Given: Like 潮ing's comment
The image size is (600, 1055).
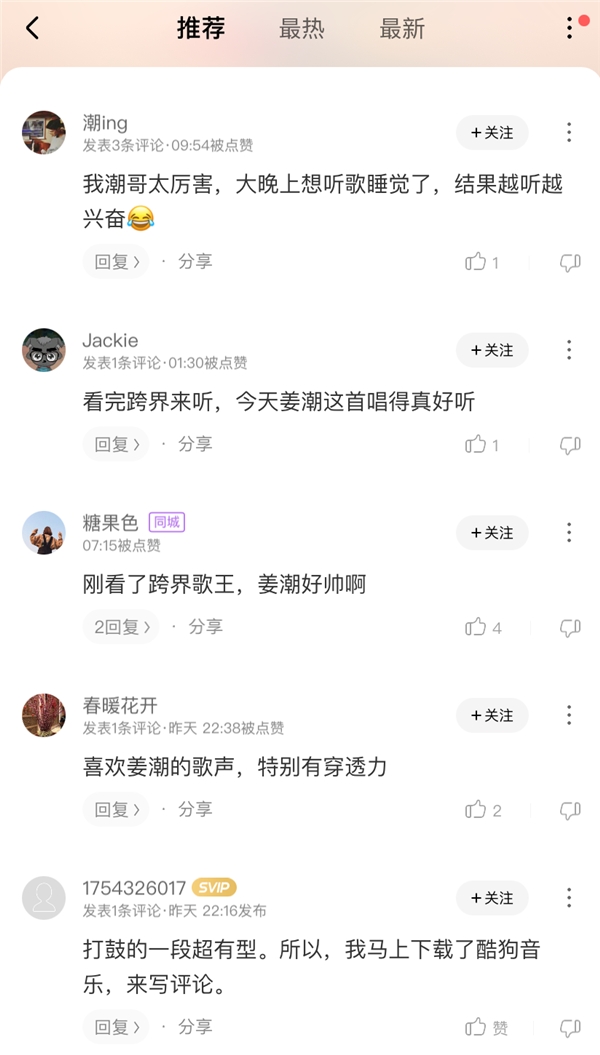Looking at the screenshot, I should [477, 262].
